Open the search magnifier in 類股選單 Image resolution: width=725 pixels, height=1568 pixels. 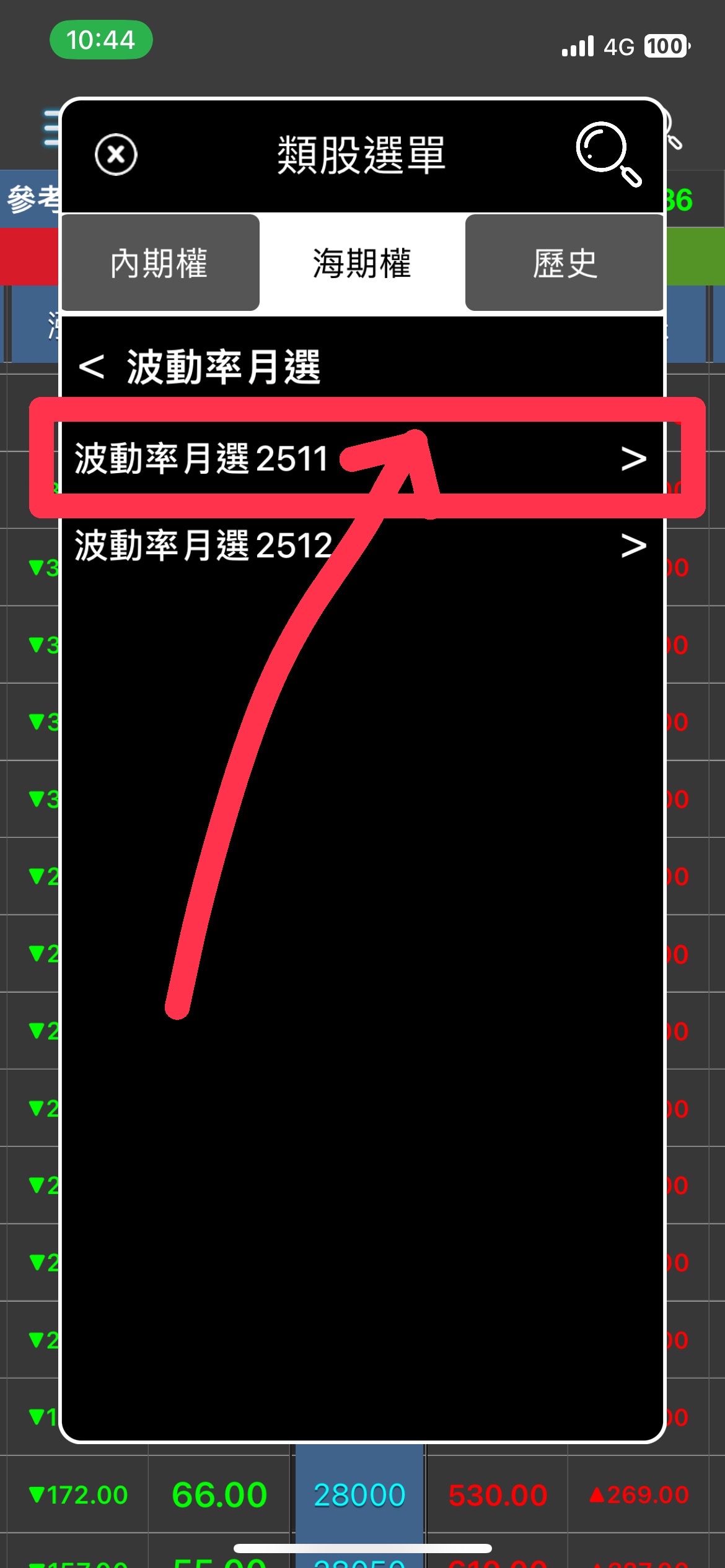click(x=608, y=154)
